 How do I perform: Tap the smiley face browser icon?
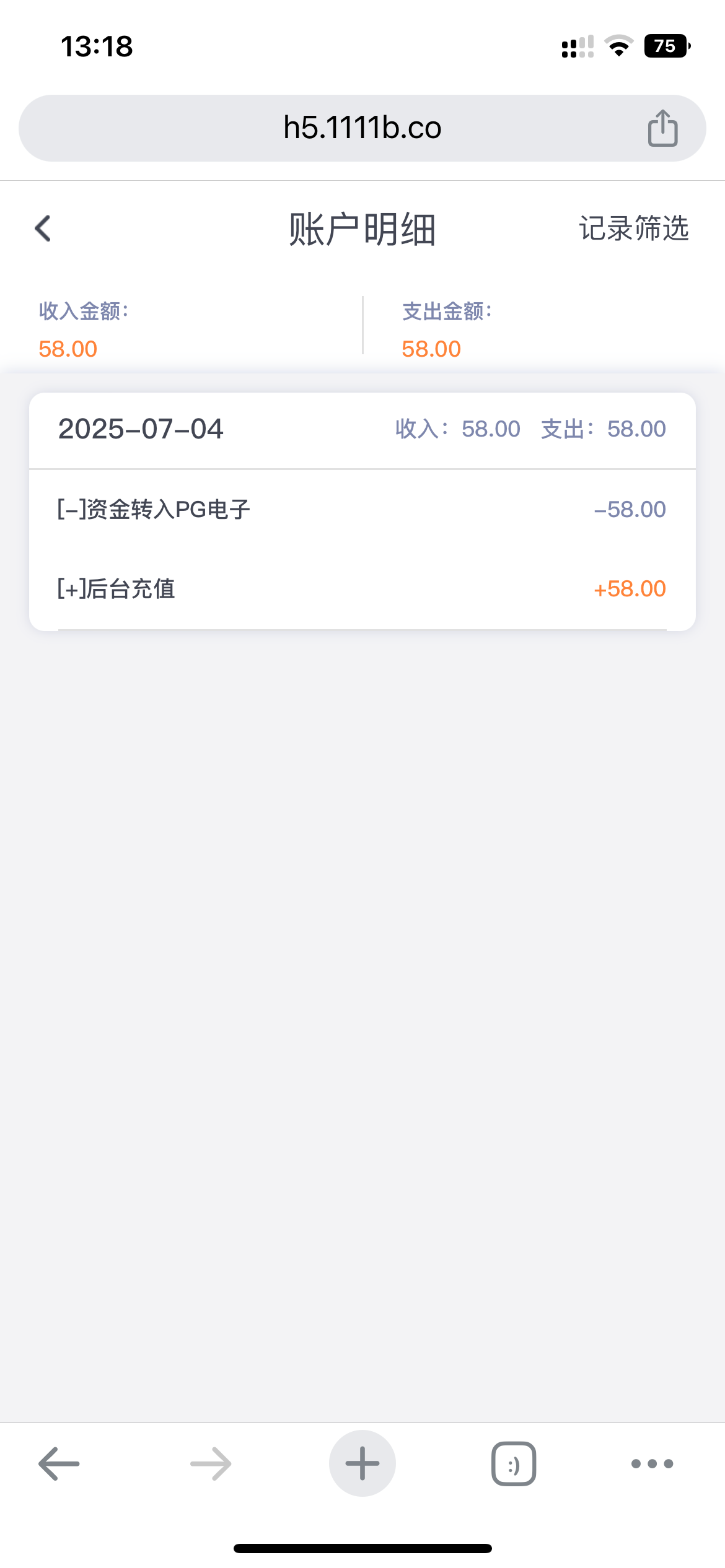click(x=514, y=1463)
